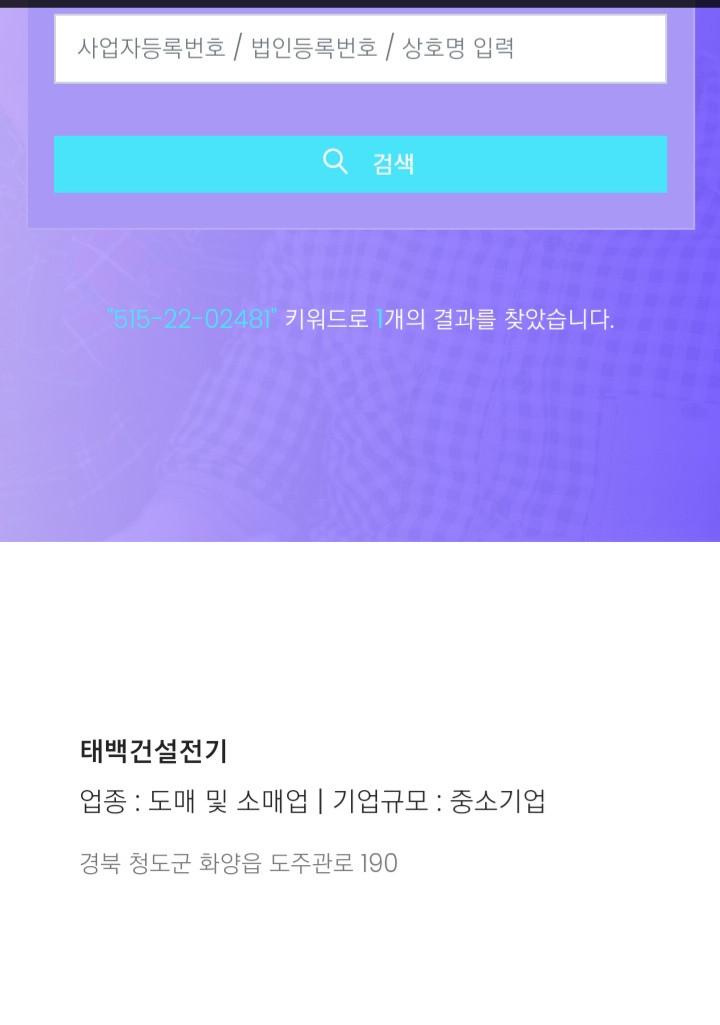720x1025 pixels.
Task: Open the 태백건설전기 search result
Action: [155, 750]
